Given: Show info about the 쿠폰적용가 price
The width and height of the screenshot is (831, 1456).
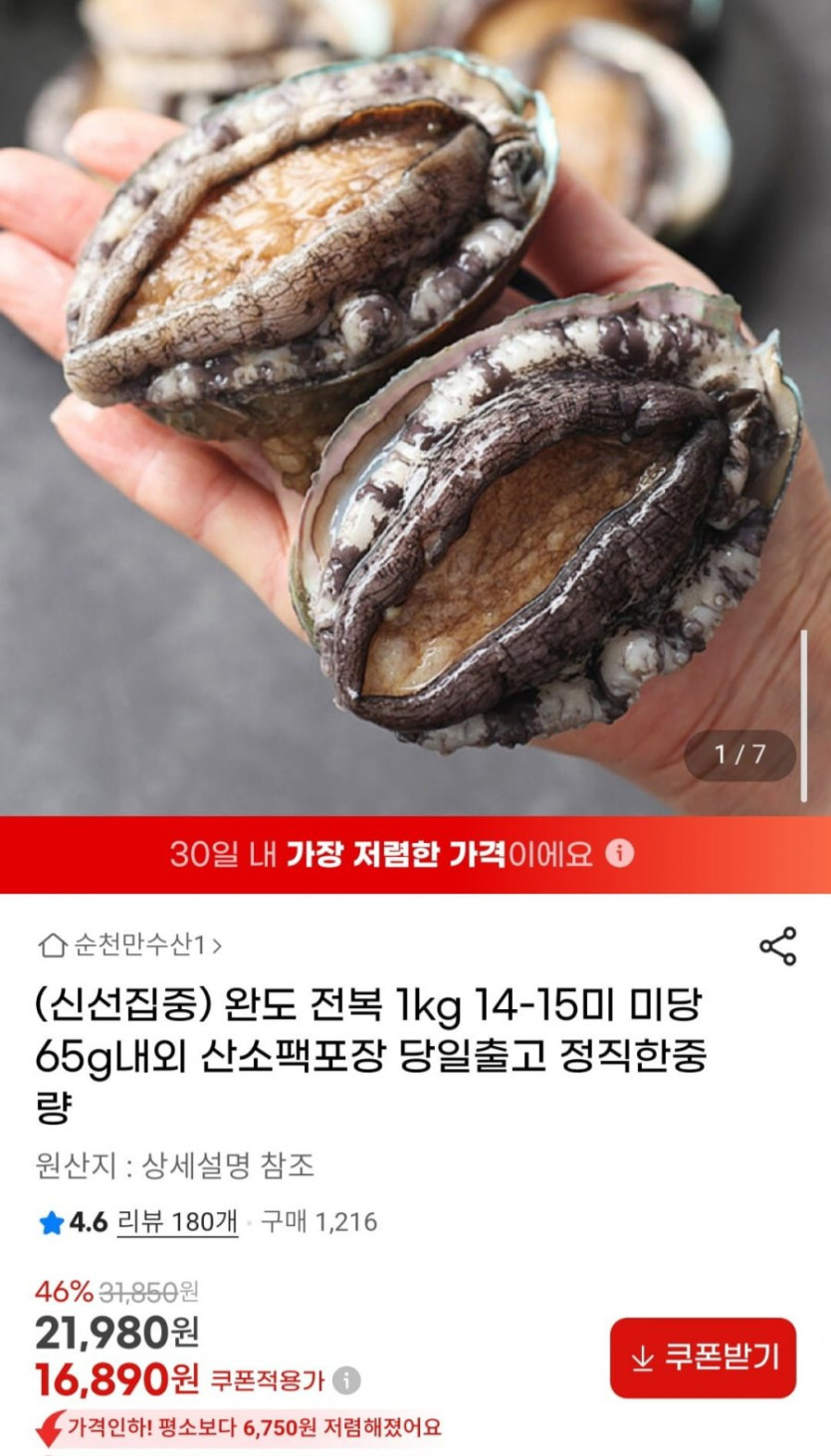Looking at the screenshot, I should tap(346, 1380).
